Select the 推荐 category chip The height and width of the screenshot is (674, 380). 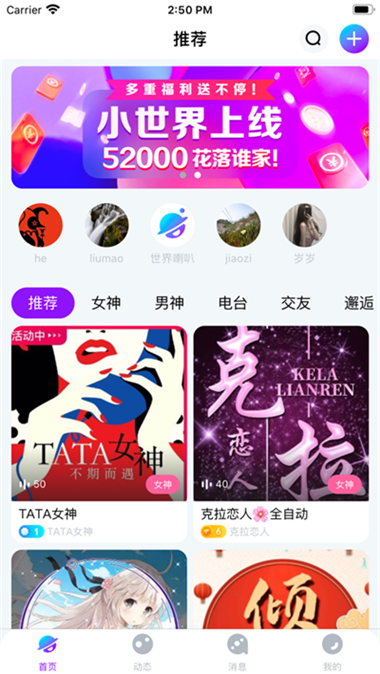point(43,303)
